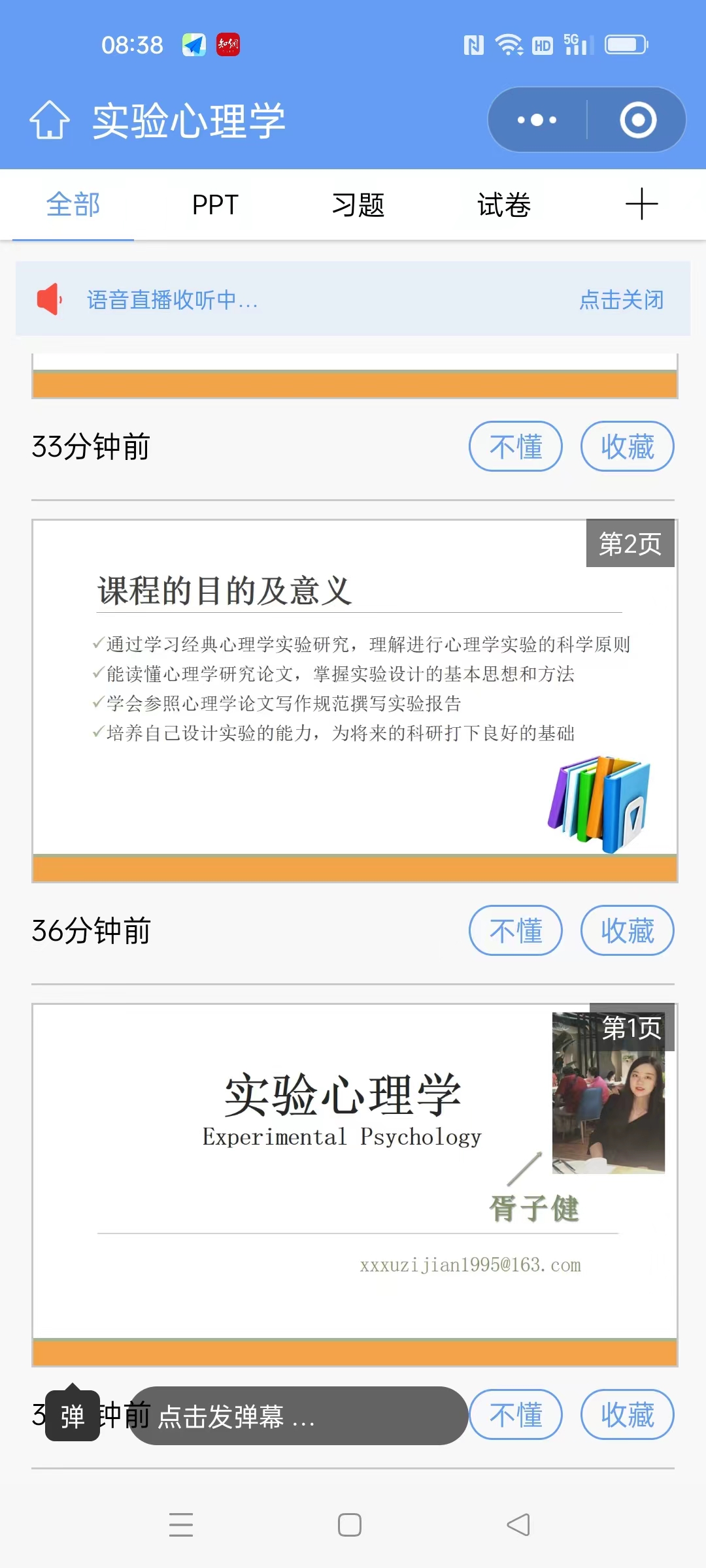This screenshot has height=1568, width=706.
Task: Switch to the PPT tab
Action: (215, 205)
